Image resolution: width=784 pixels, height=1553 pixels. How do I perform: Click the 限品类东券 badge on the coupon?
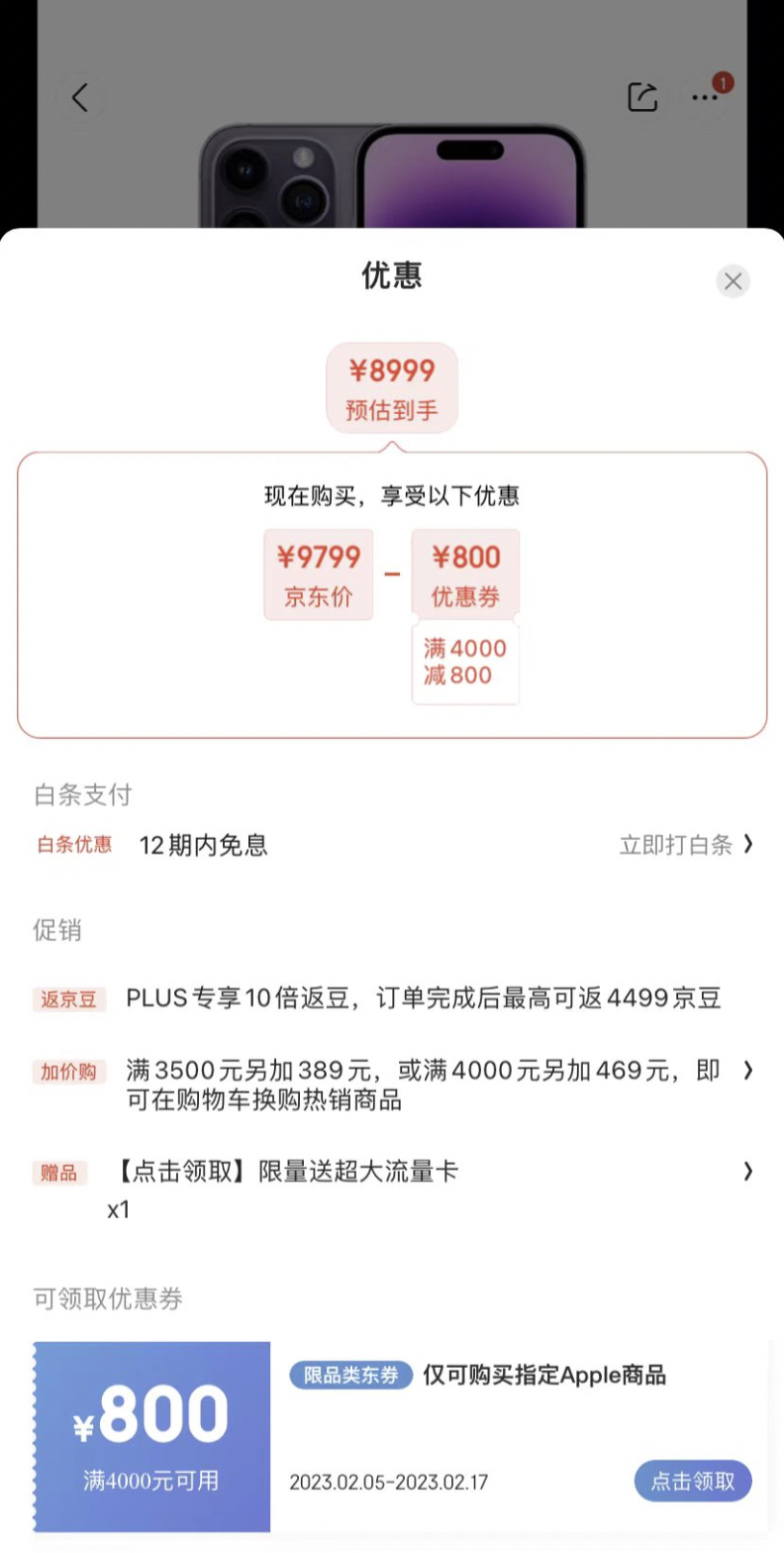[350, 1375]
